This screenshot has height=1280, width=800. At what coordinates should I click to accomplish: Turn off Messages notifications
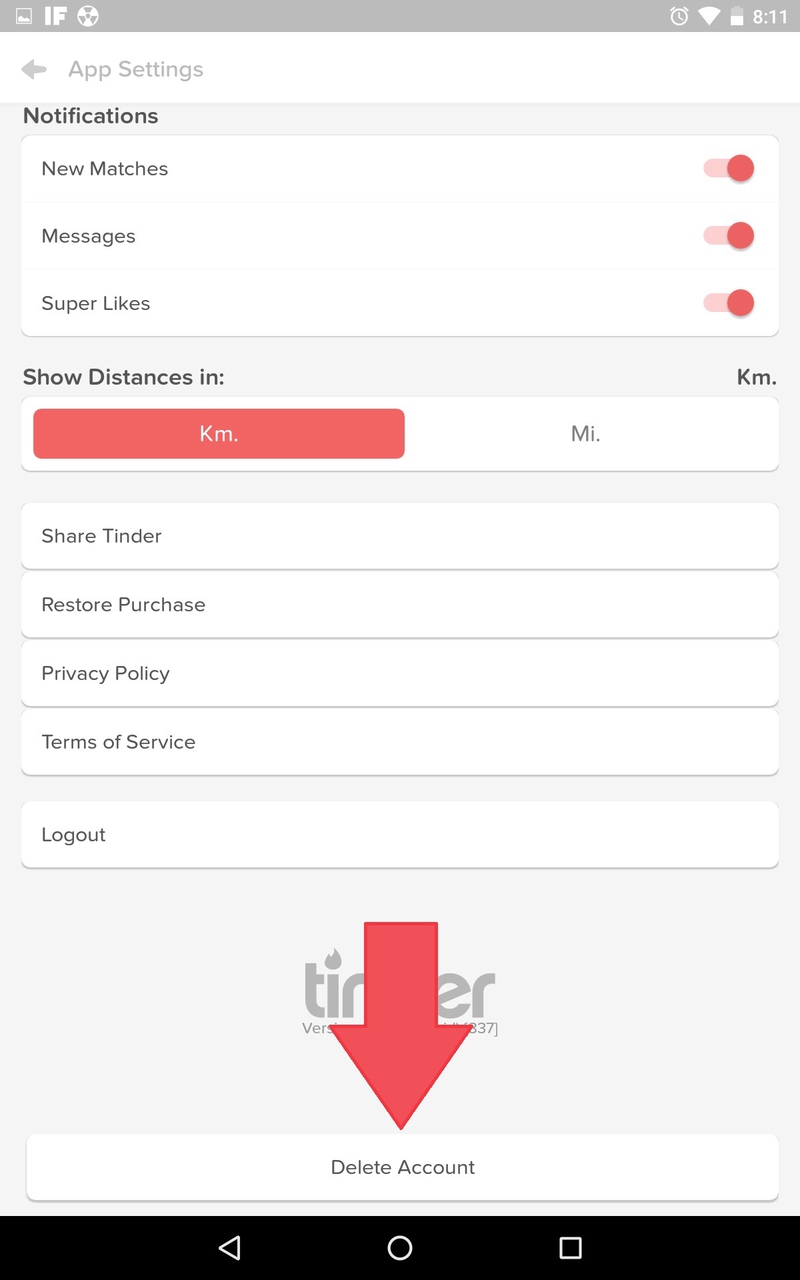[728, 235]
